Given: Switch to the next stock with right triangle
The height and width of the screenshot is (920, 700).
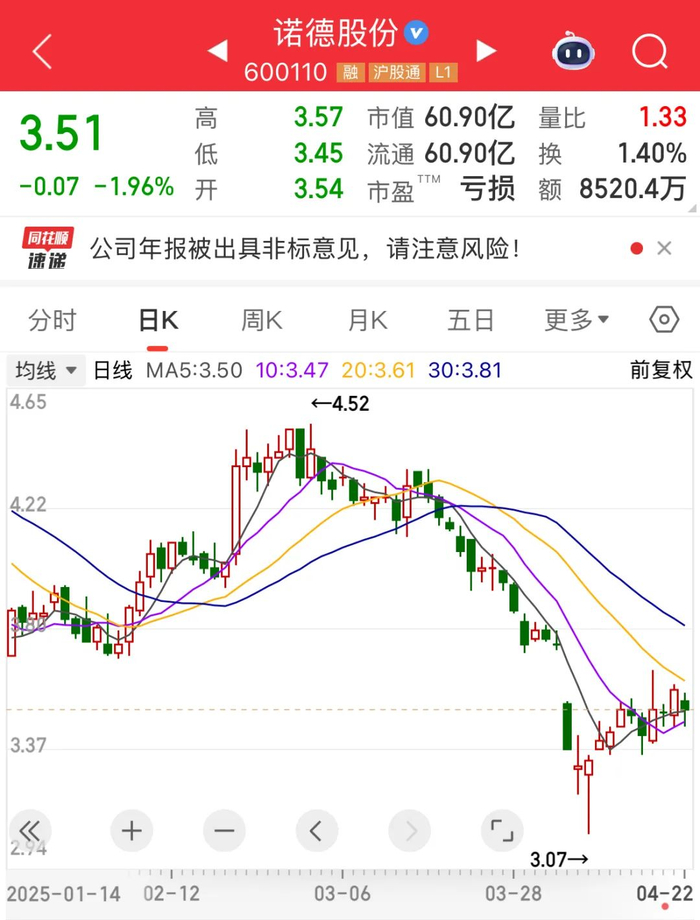Looking at the screenshot, I should pyautogui.click(x=486, y=51).
